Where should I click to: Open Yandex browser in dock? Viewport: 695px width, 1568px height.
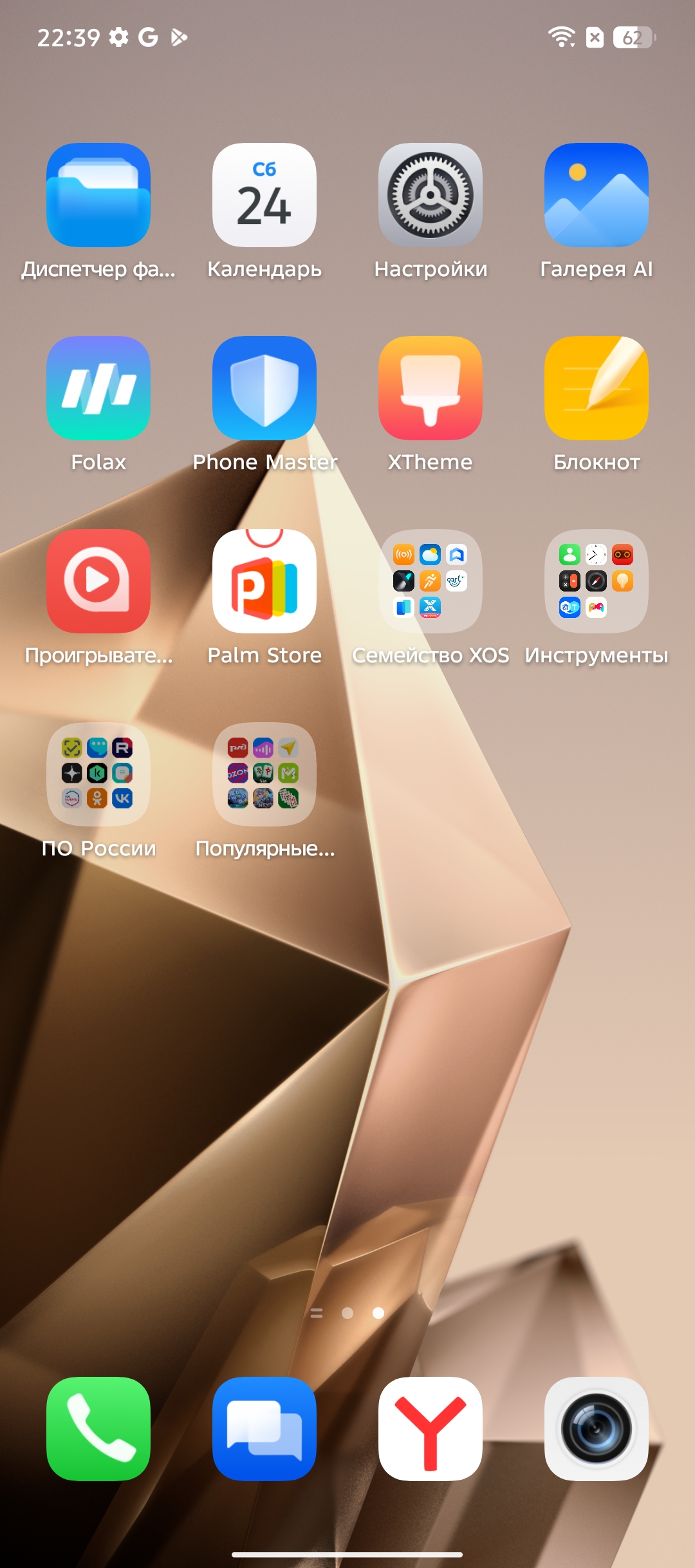[x=431, y=1429]
